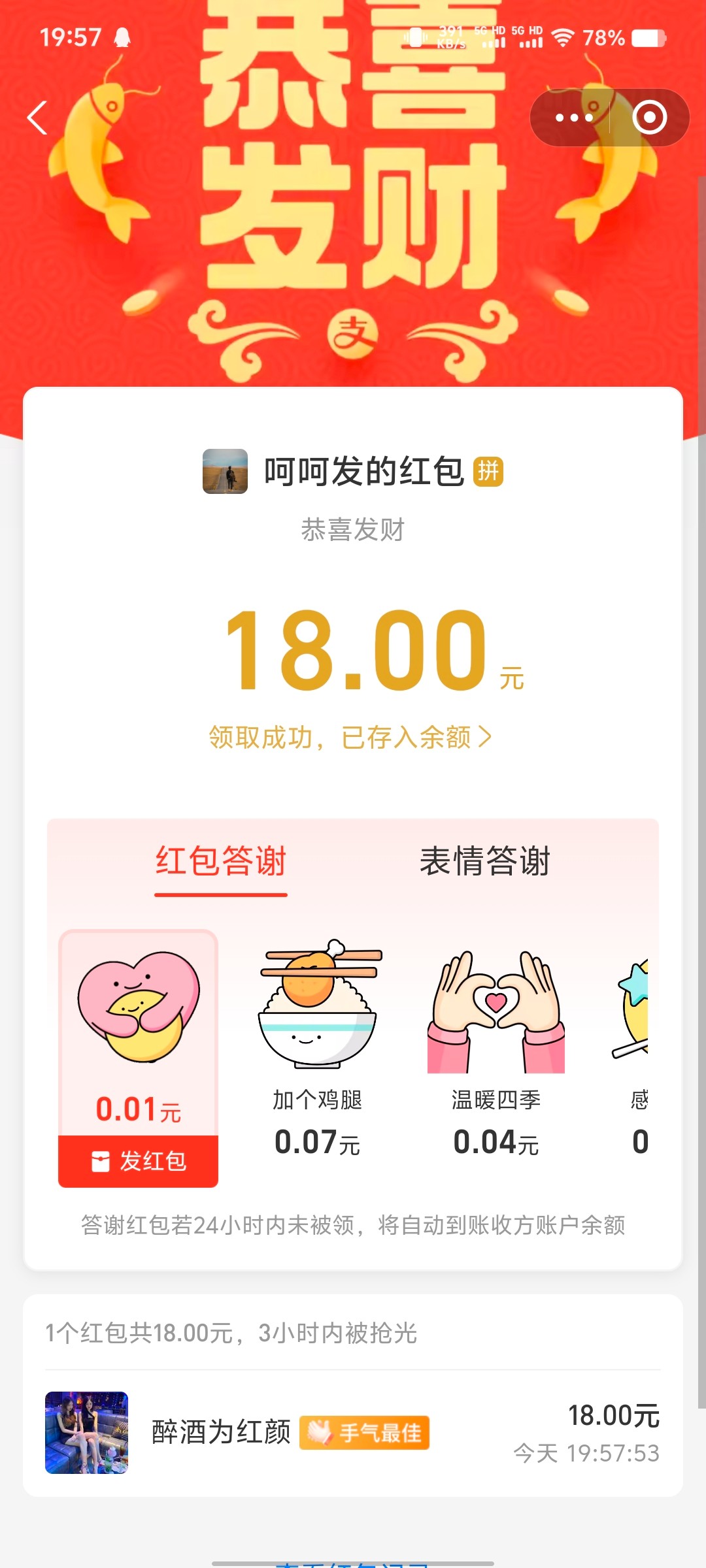Switch to the 红包答谢 tab

221,861
